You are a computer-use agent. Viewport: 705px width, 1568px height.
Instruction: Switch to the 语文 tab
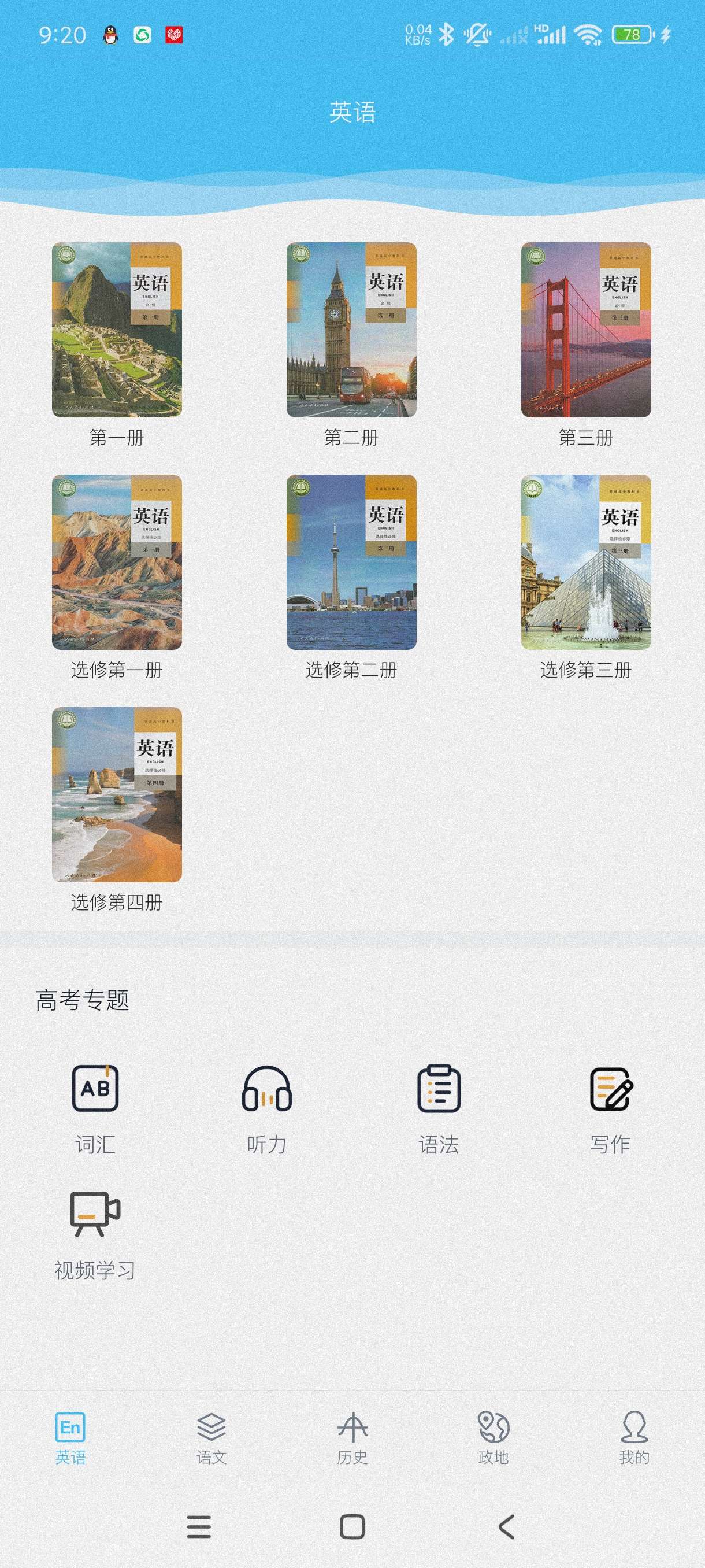(x=211, y=1438)
